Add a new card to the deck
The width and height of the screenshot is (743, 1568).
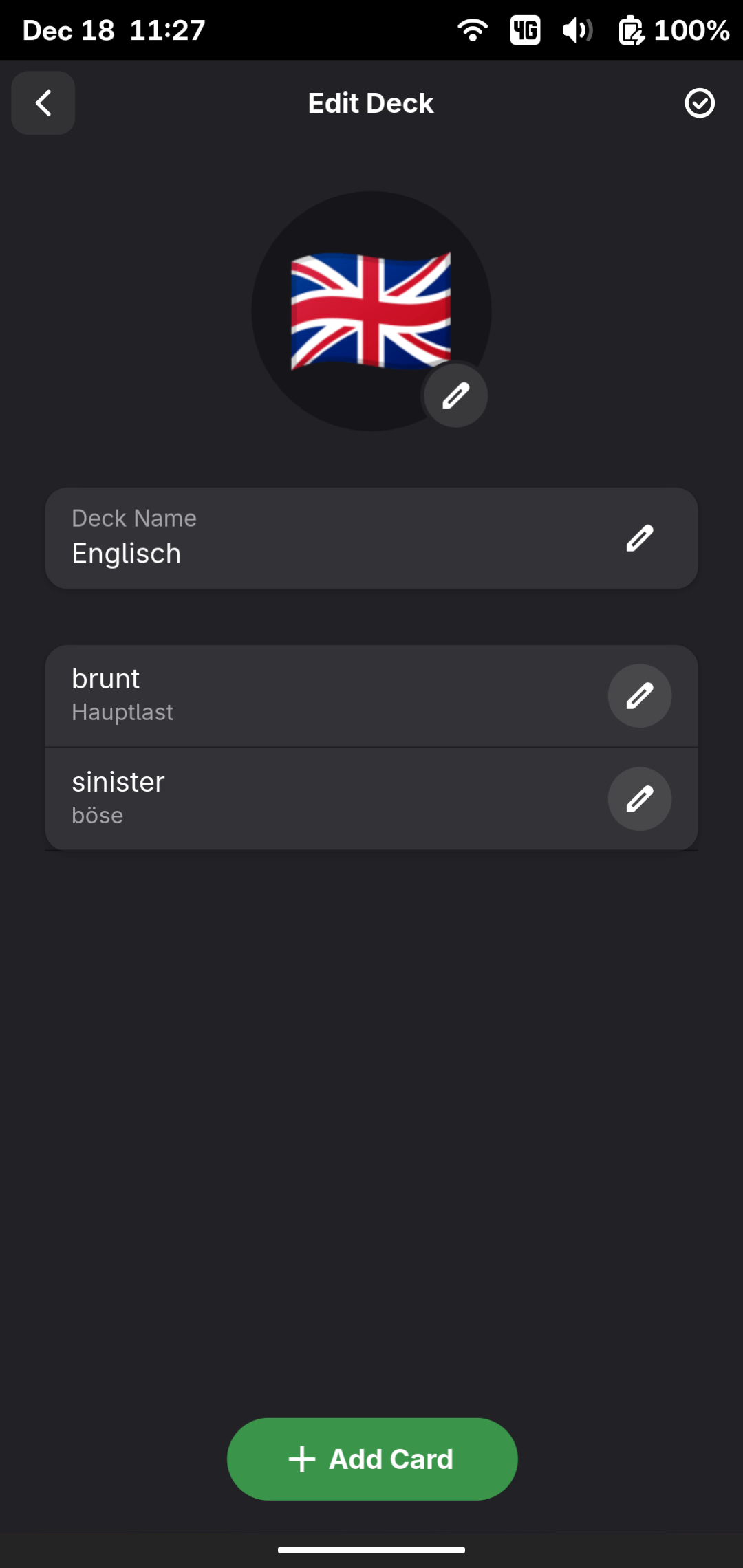(x=371, y=1459)
